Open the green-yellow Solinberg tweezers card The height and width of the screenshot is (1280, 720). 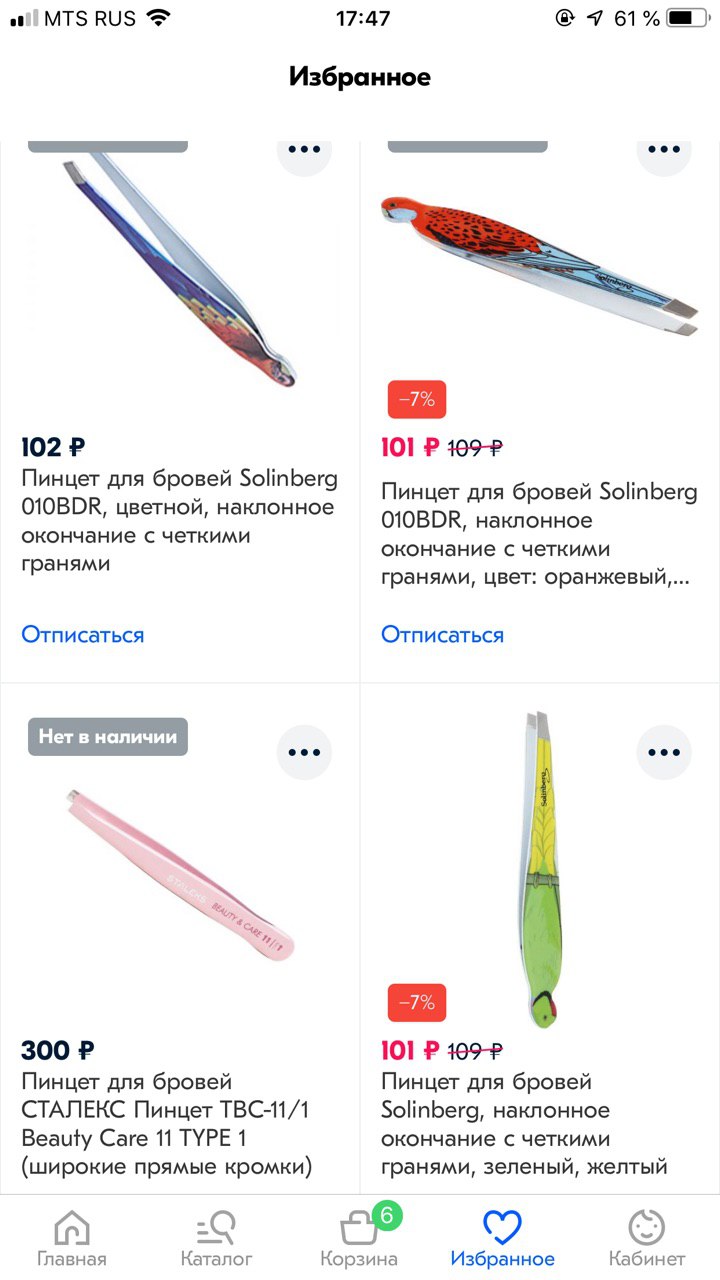coord(540,938)
